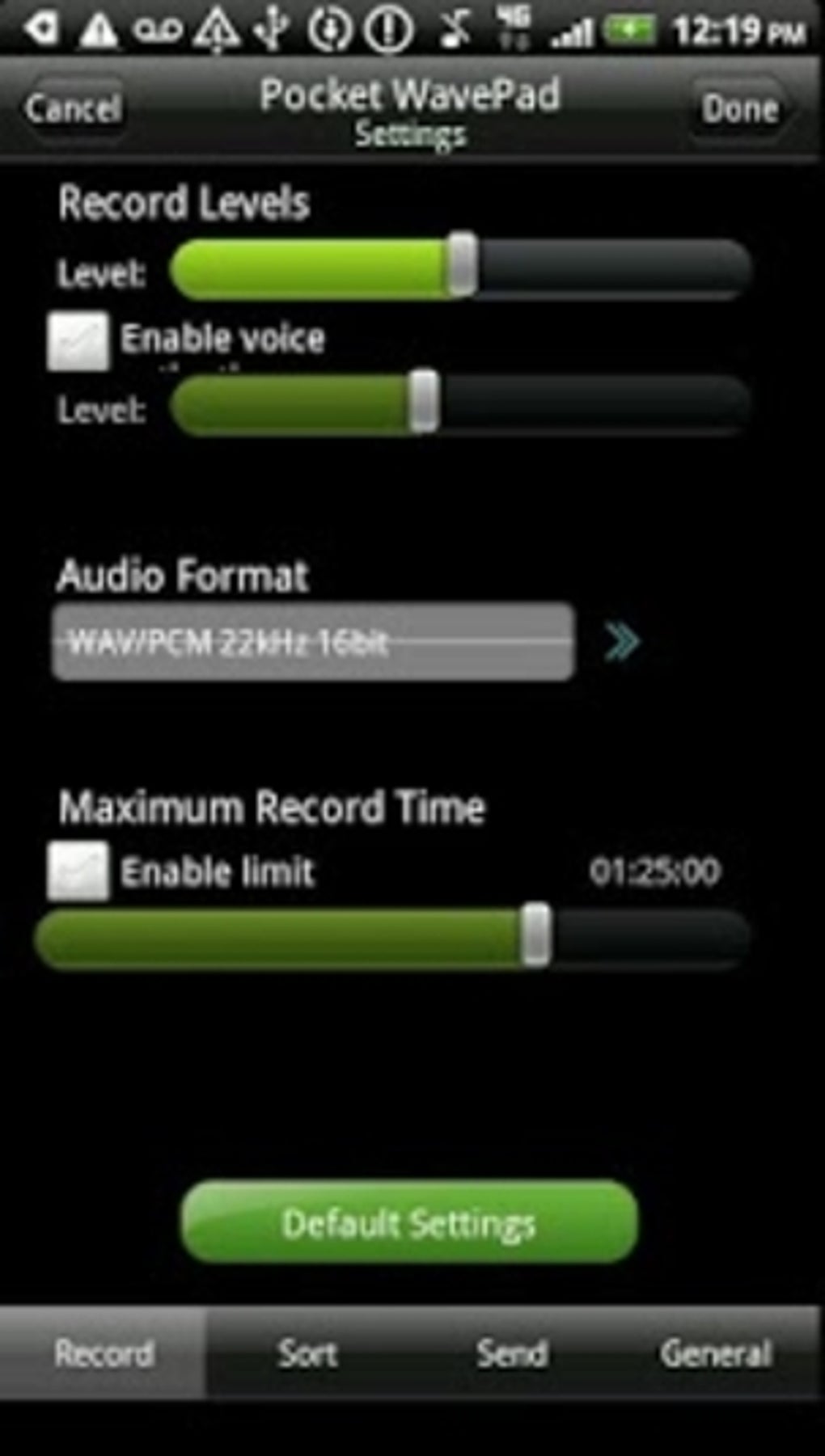Expand audio format options with the double arrow
The image size is (825, 1456).
(x=623, y=641)
